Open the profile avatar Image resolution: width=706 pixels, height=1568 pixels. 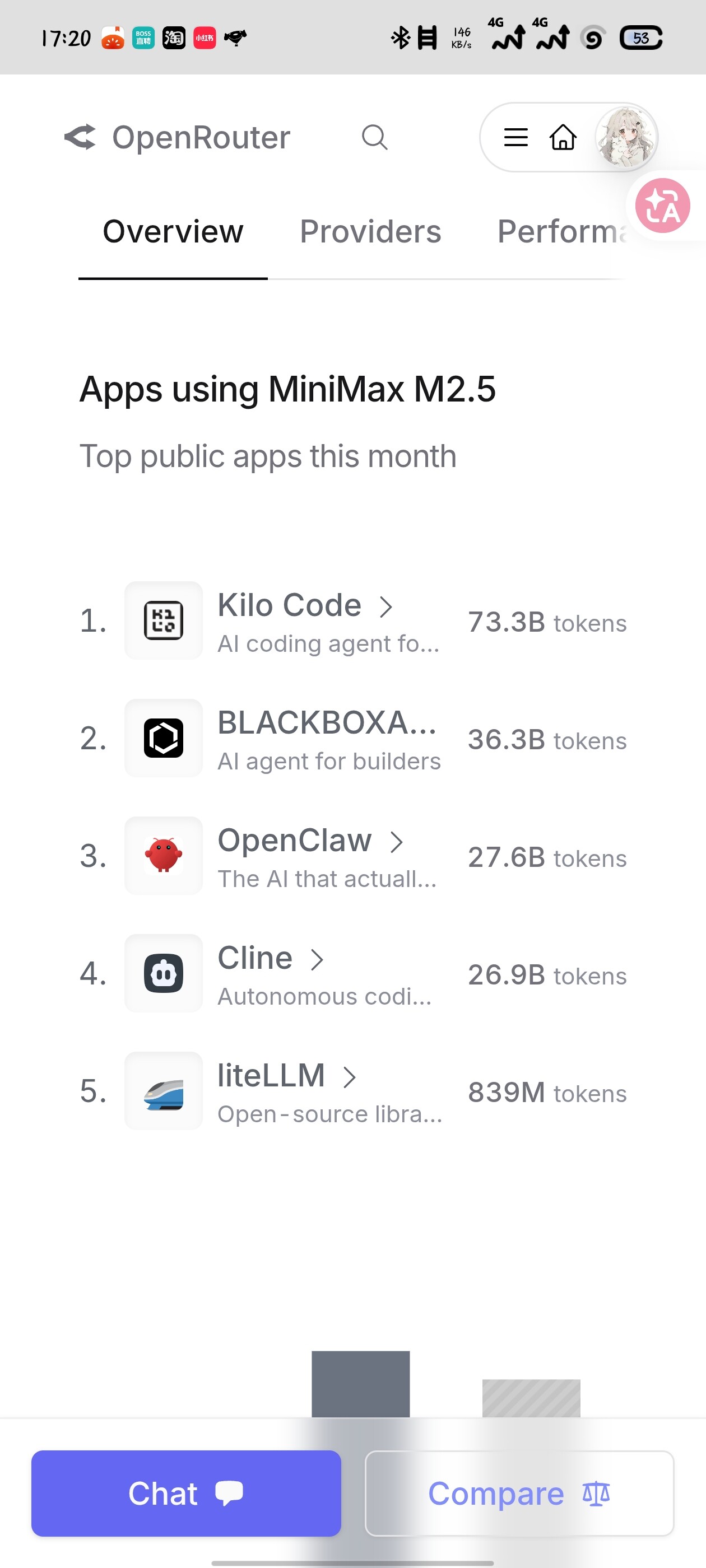(x=625, y=137)
